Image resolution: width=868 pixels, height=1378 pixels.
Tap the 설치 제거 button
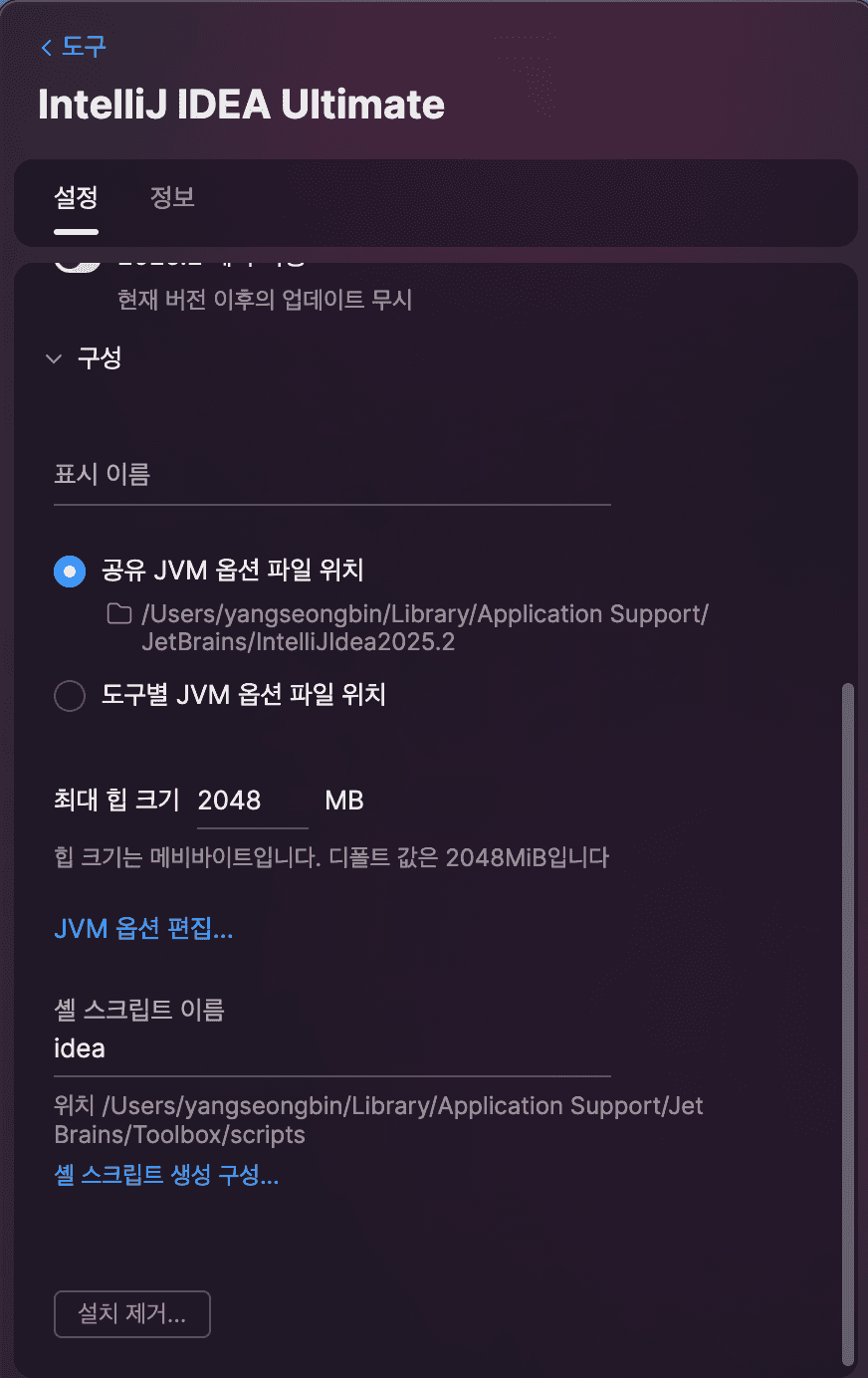click(132, 1314)
